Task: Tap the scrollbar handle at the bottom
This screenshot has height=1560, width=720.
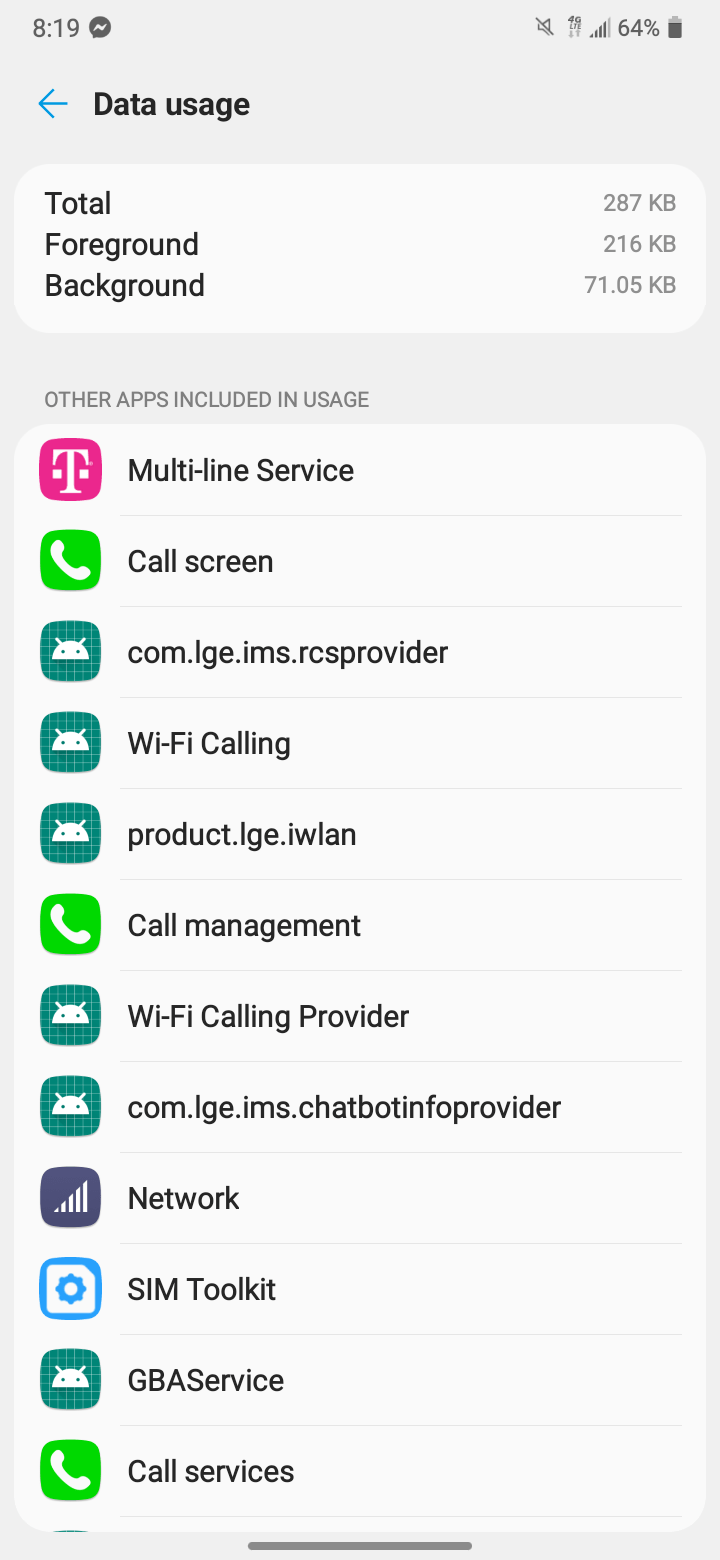Action: (360, 1545)
